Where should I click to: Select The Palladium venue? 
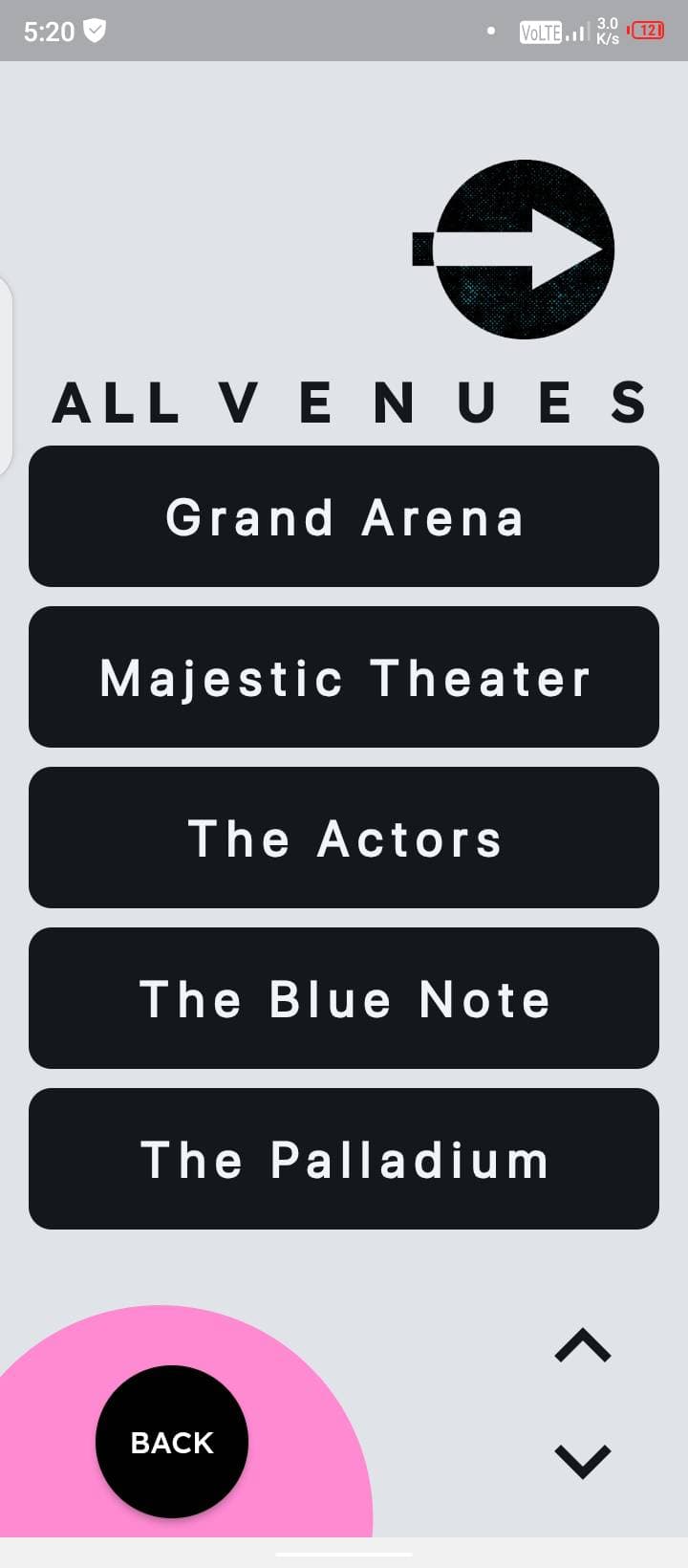[x=344, y=1159]
